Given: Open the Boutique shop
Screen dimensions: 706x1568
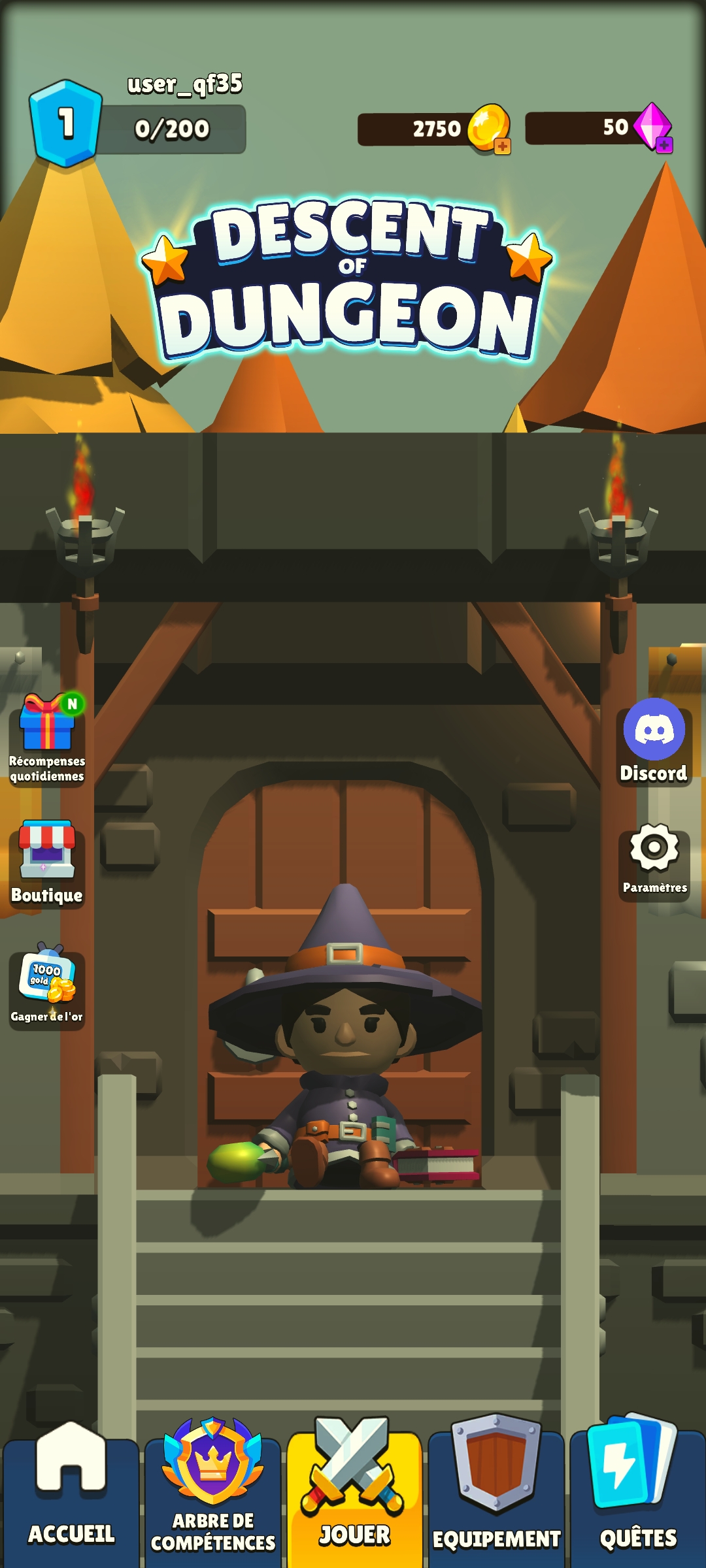Looking at the screenshot, I should [x=46, y=862].
